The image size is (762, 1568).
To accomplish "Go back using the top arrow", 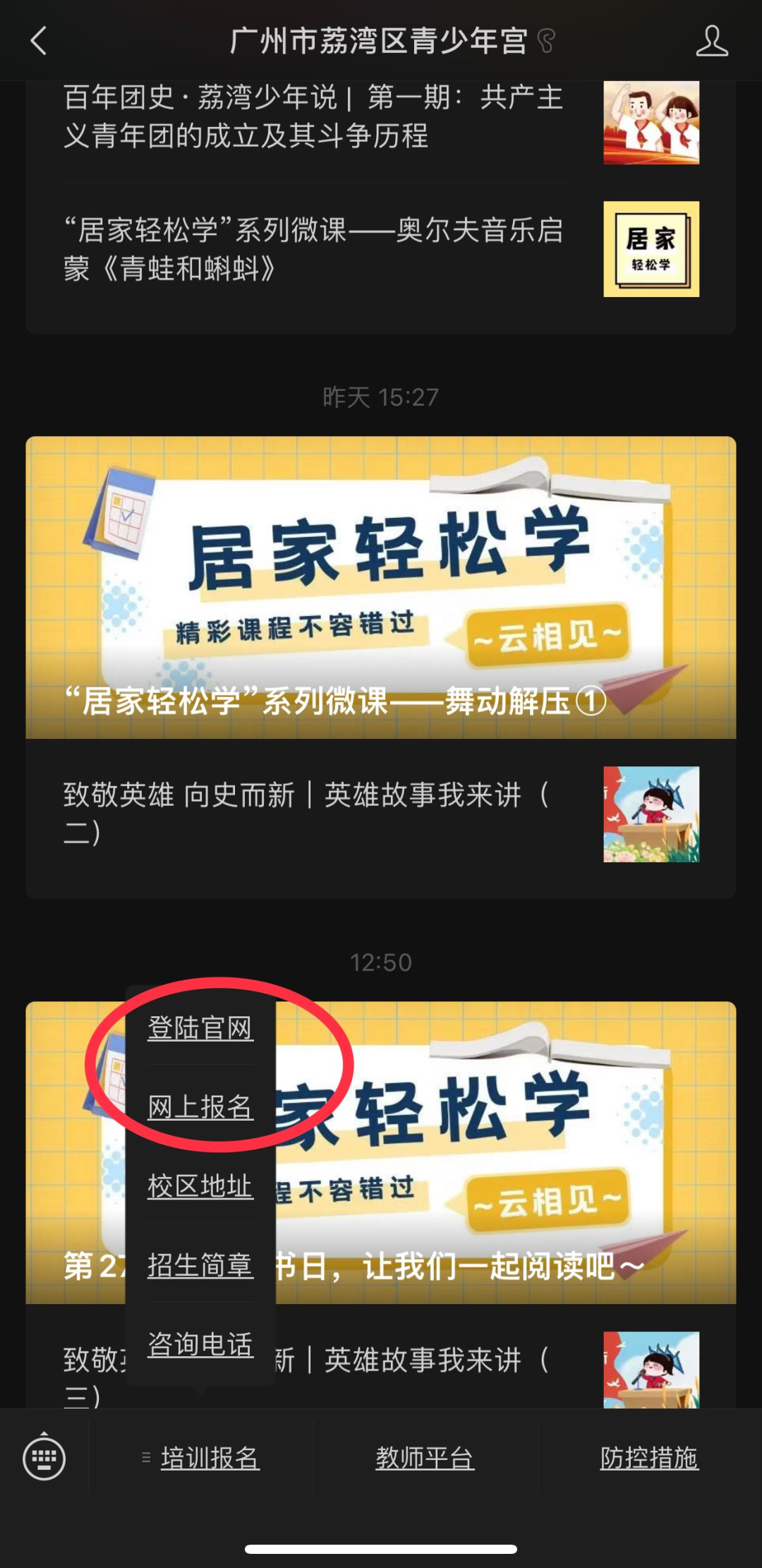I will tap(39, 41).
